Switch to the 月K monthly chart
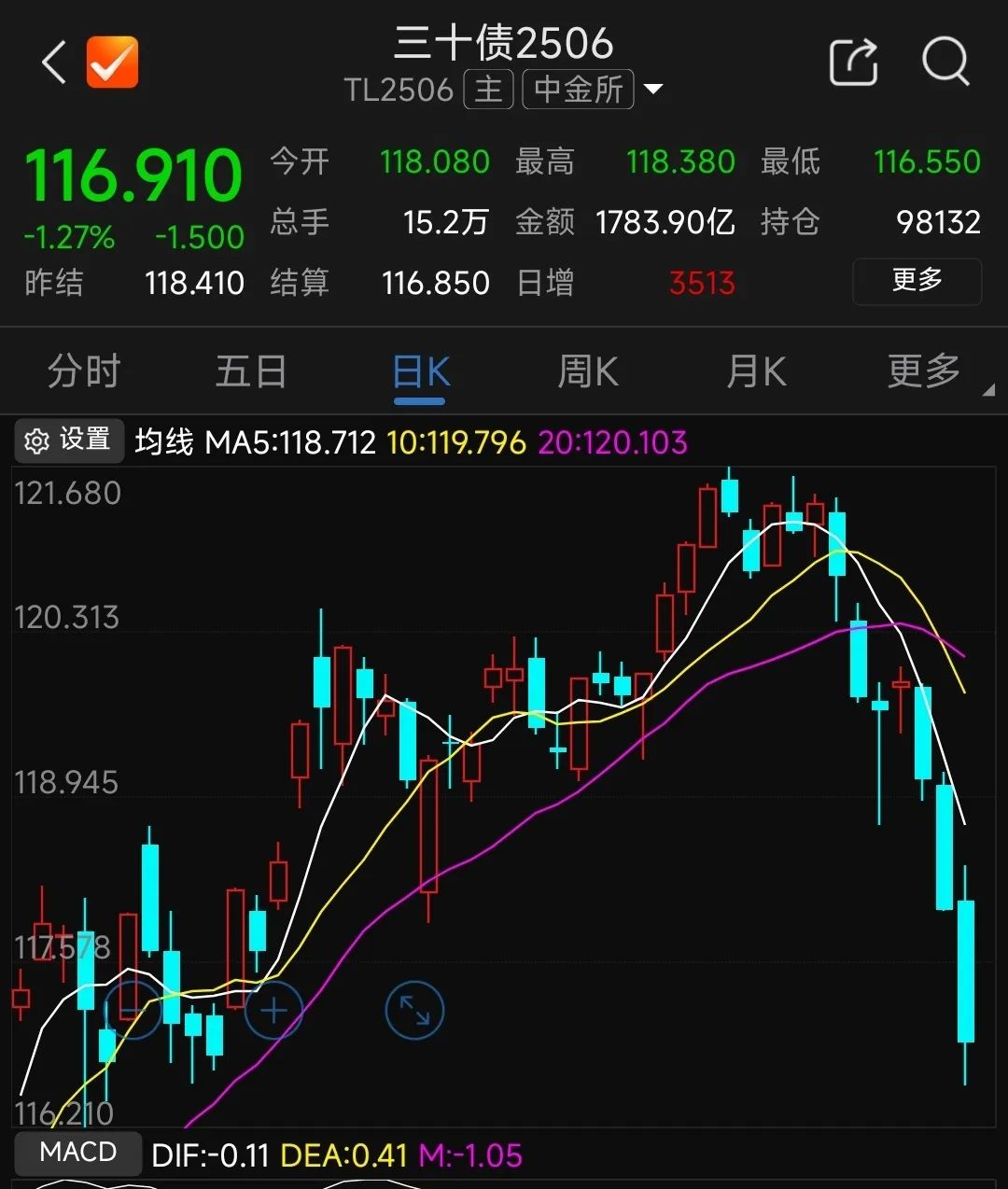This screenshot has height=1189, width=1008. tap(754, 371)
